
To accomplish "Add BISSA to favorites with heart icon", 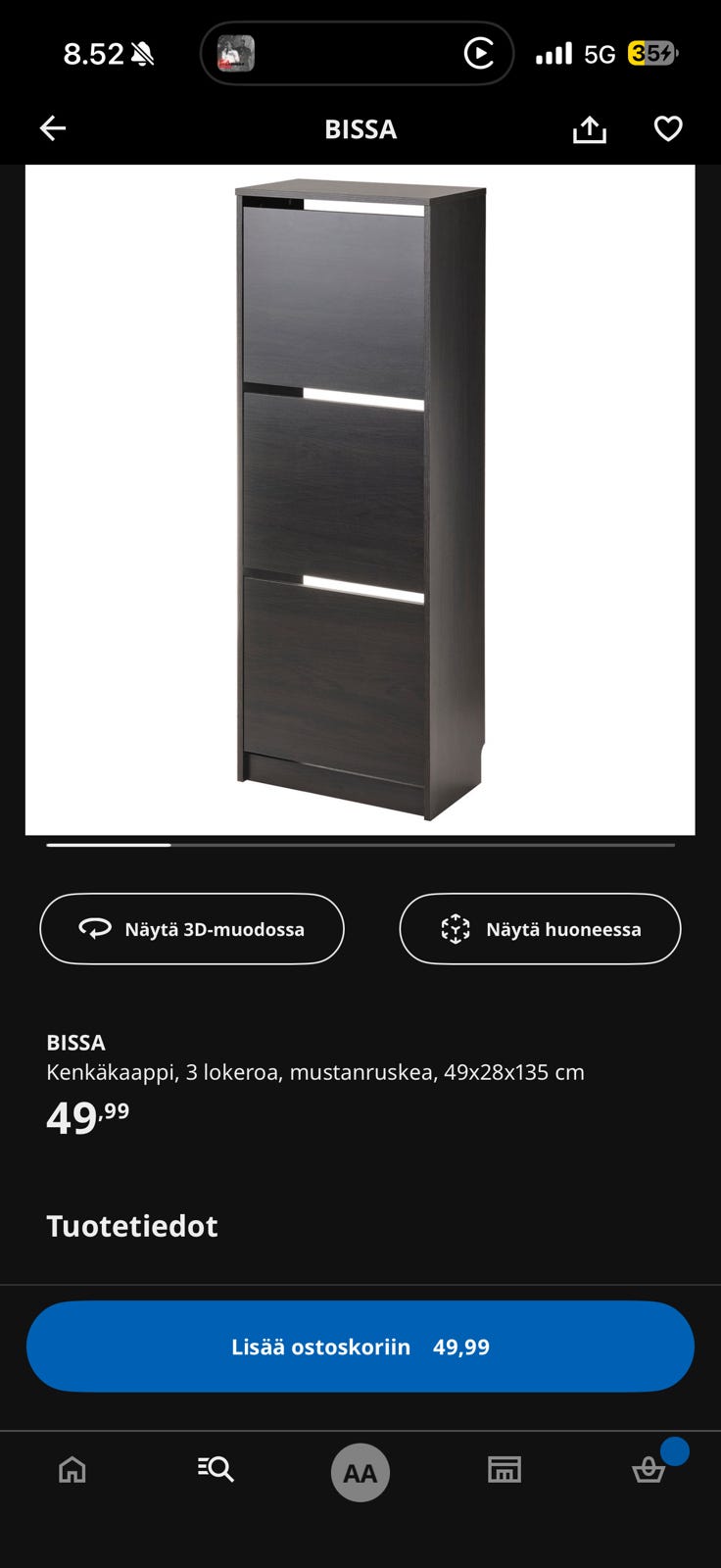I will (x=667, y=127).
